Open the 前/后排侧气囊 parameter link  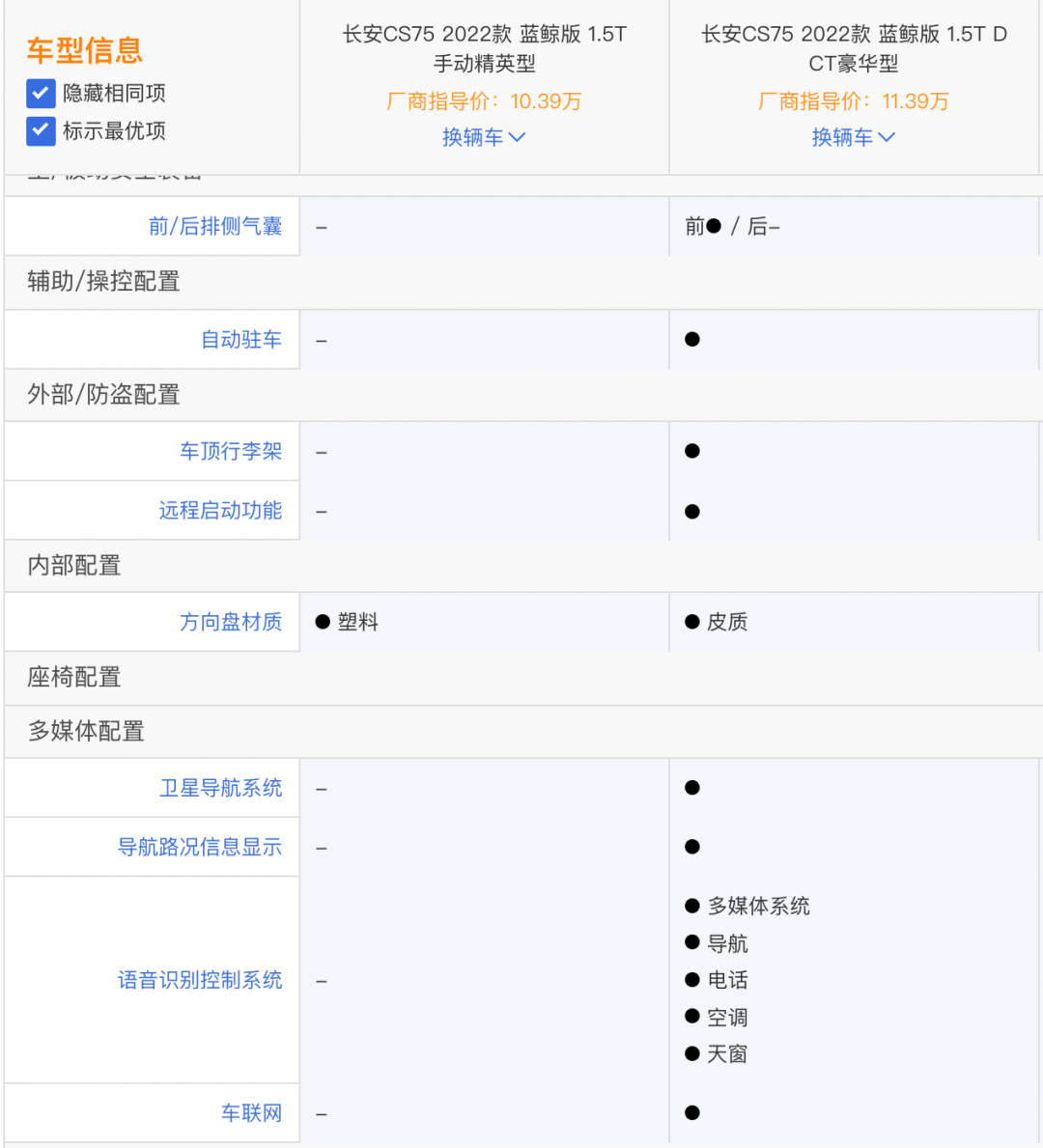(214, 226)
